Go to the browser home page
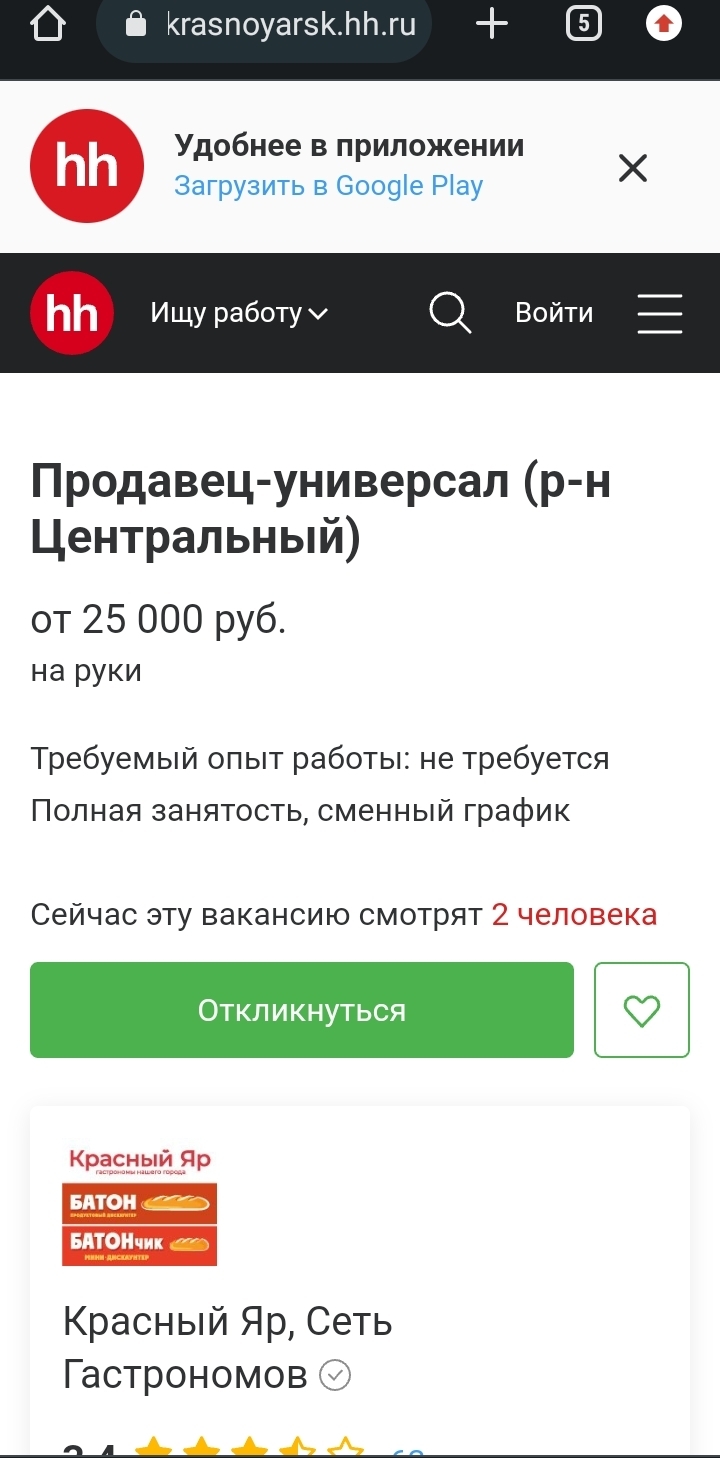This screenshot has height=1458, width=720. tap(47, 24)
